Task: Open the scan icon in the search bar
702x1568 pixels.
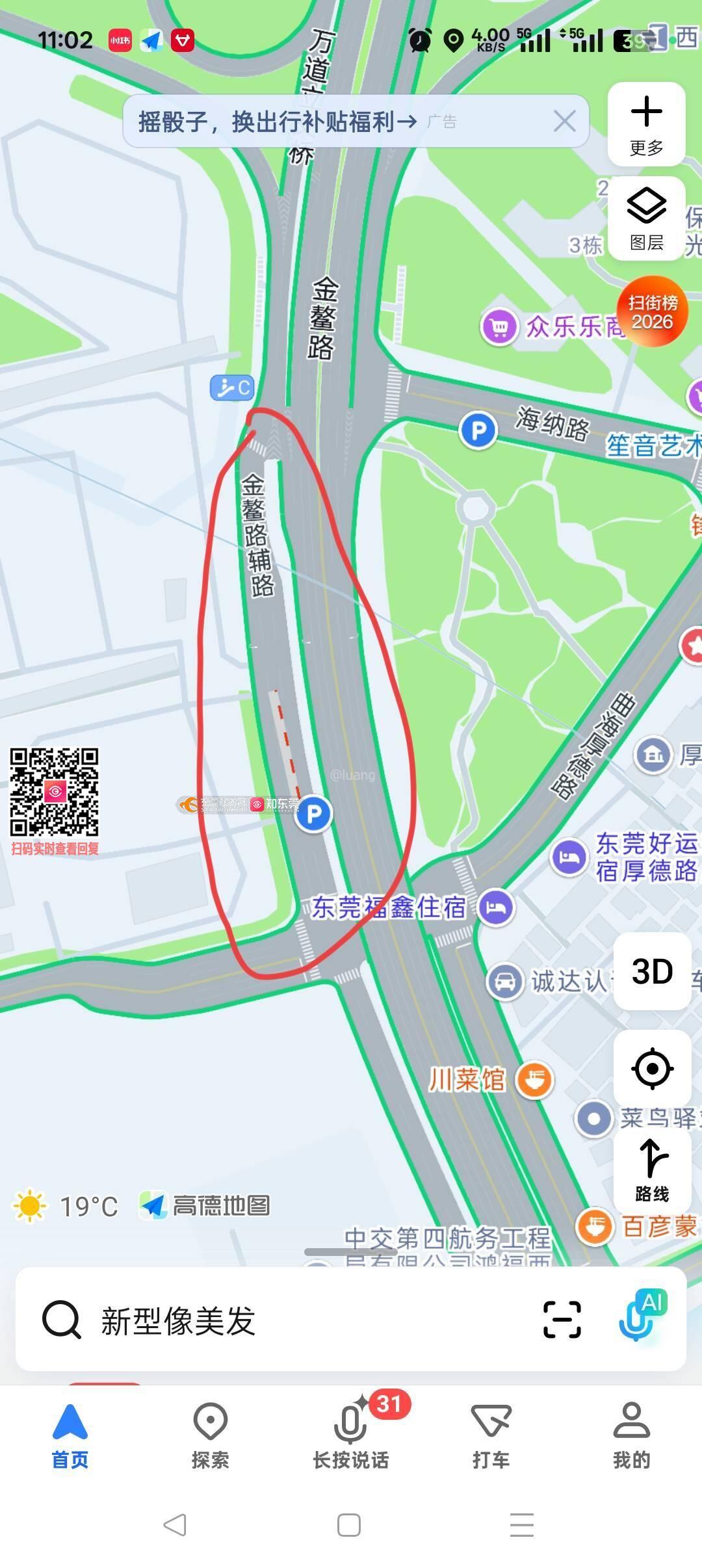Action: pos(562,1320)
